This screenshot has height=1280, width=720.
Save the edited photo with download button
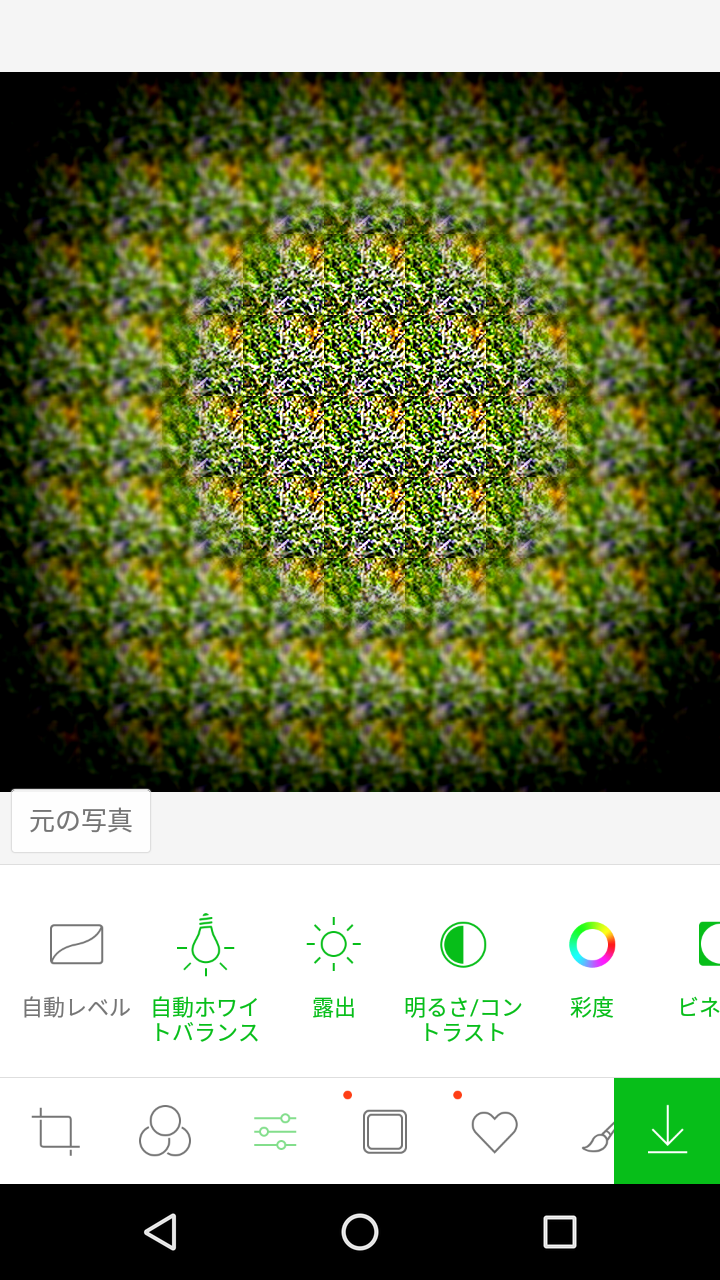(x=667, y=1132)
